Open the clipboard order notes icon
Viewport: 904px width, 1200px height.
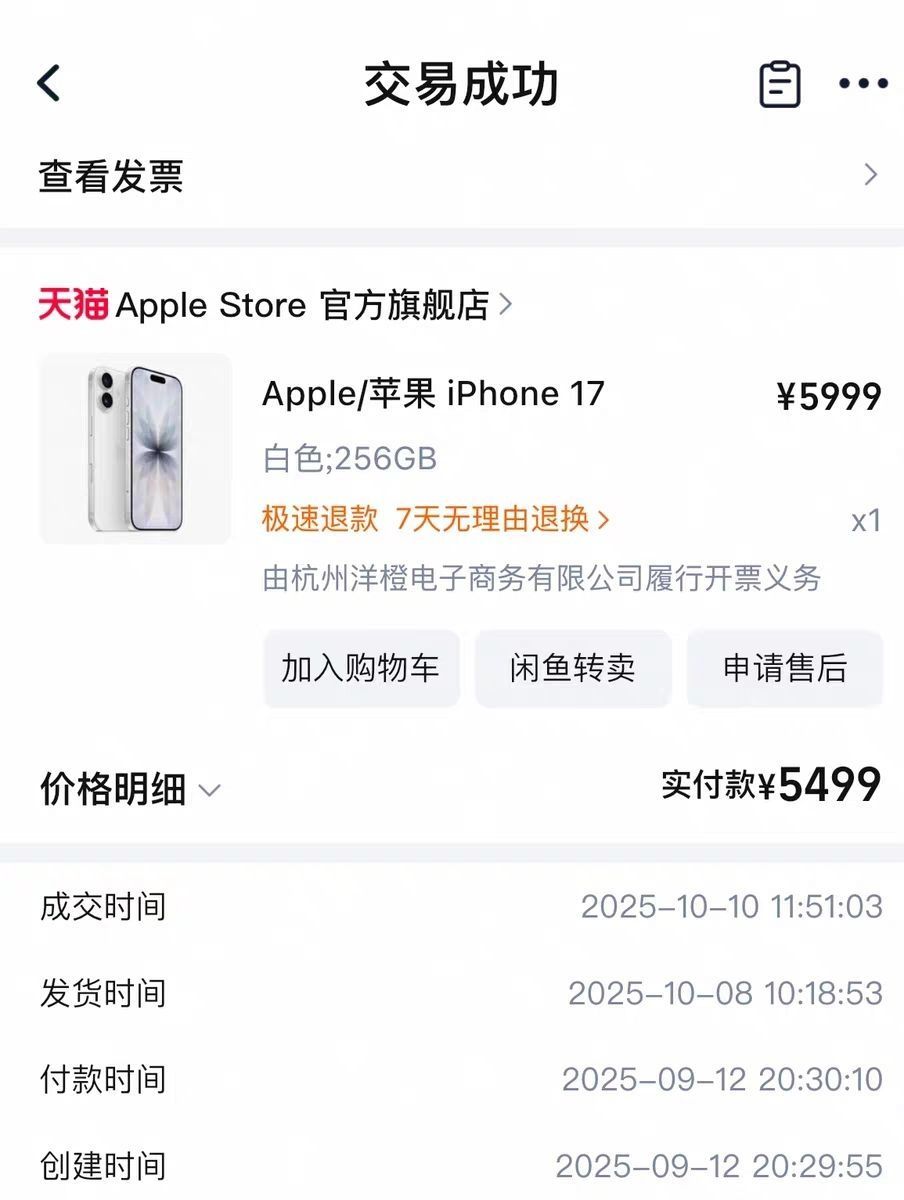(780, 84)
